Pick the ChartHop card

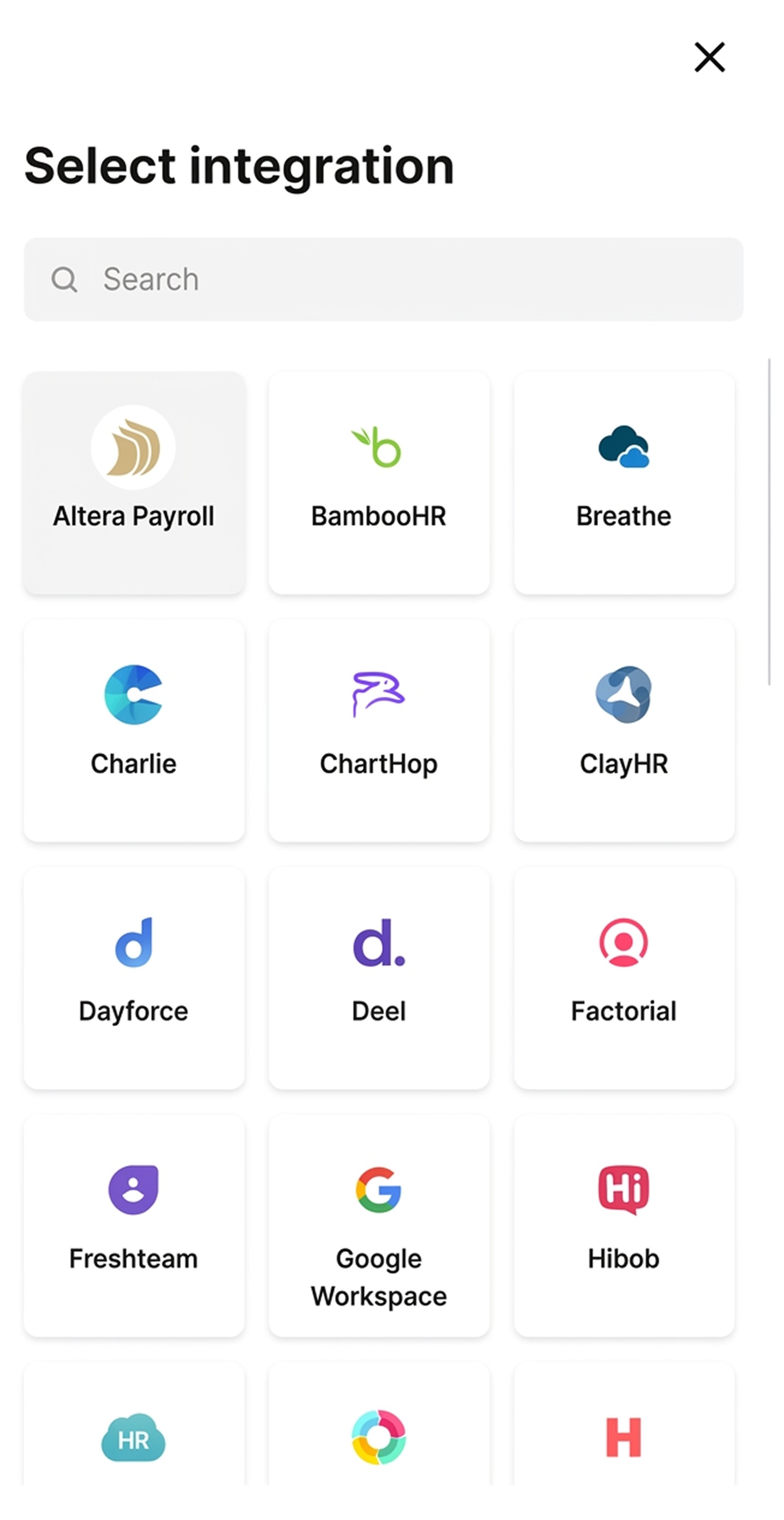click(379, 730)
